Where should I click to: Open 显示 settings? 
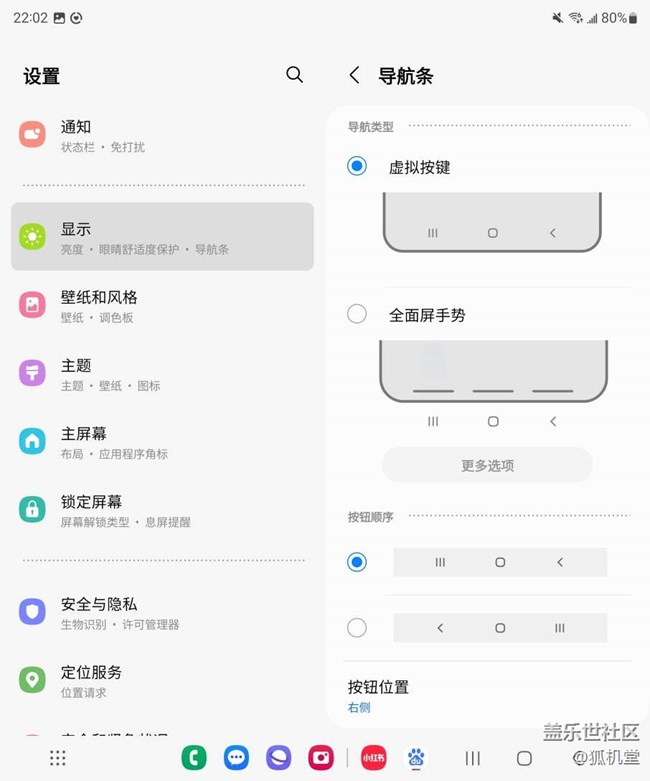click(x=162, y=237)
